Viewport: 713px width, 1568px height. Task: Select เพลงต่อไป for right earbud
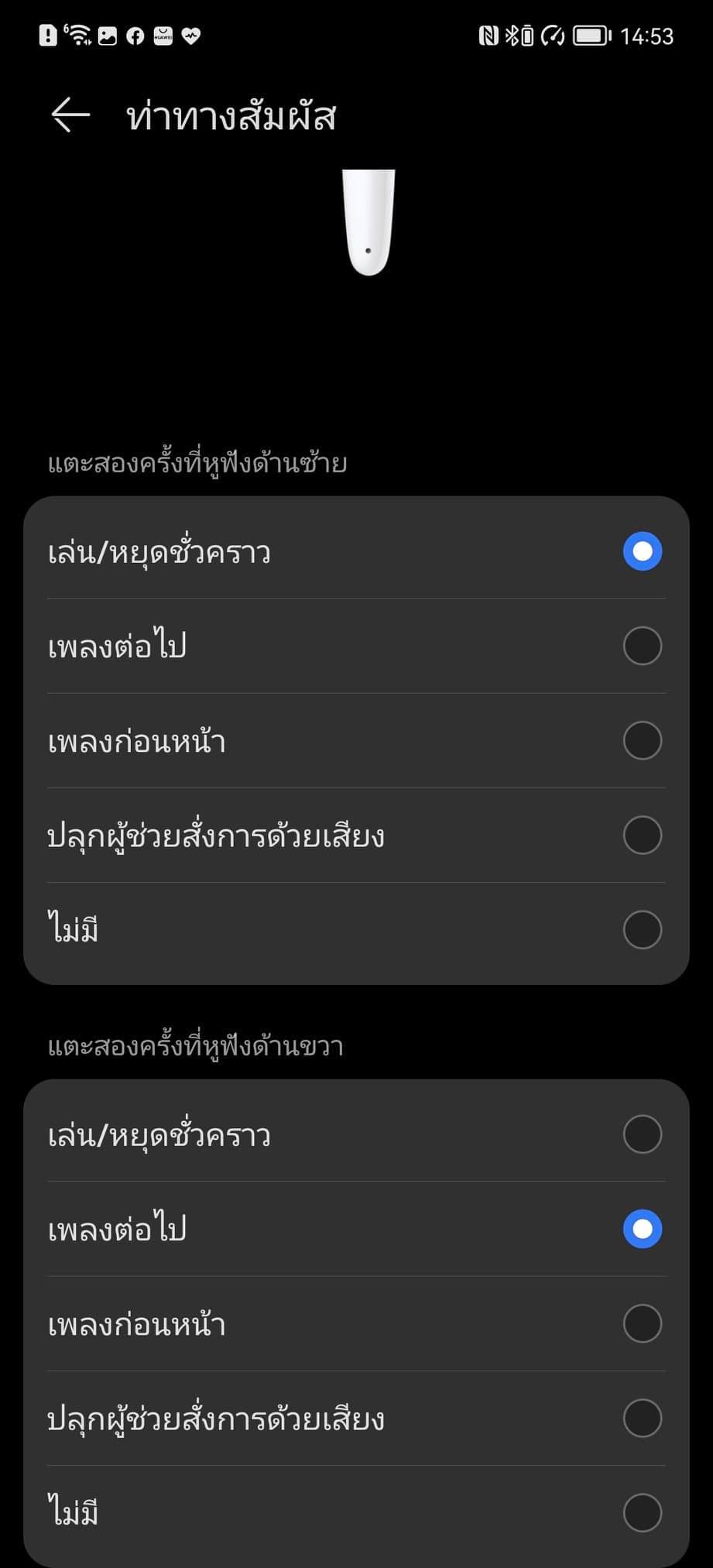click(642, 1229)
